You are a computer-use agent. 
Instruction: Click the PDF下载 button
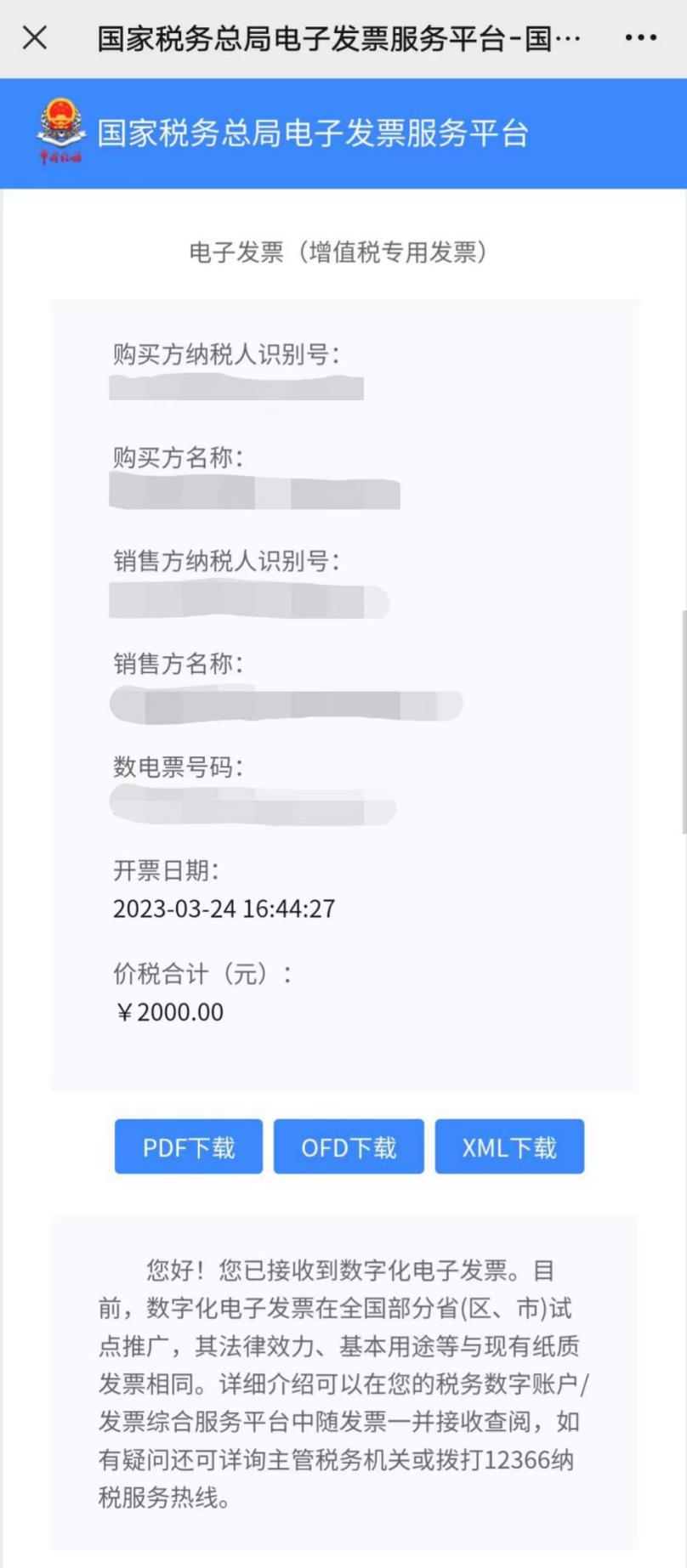188,1146
